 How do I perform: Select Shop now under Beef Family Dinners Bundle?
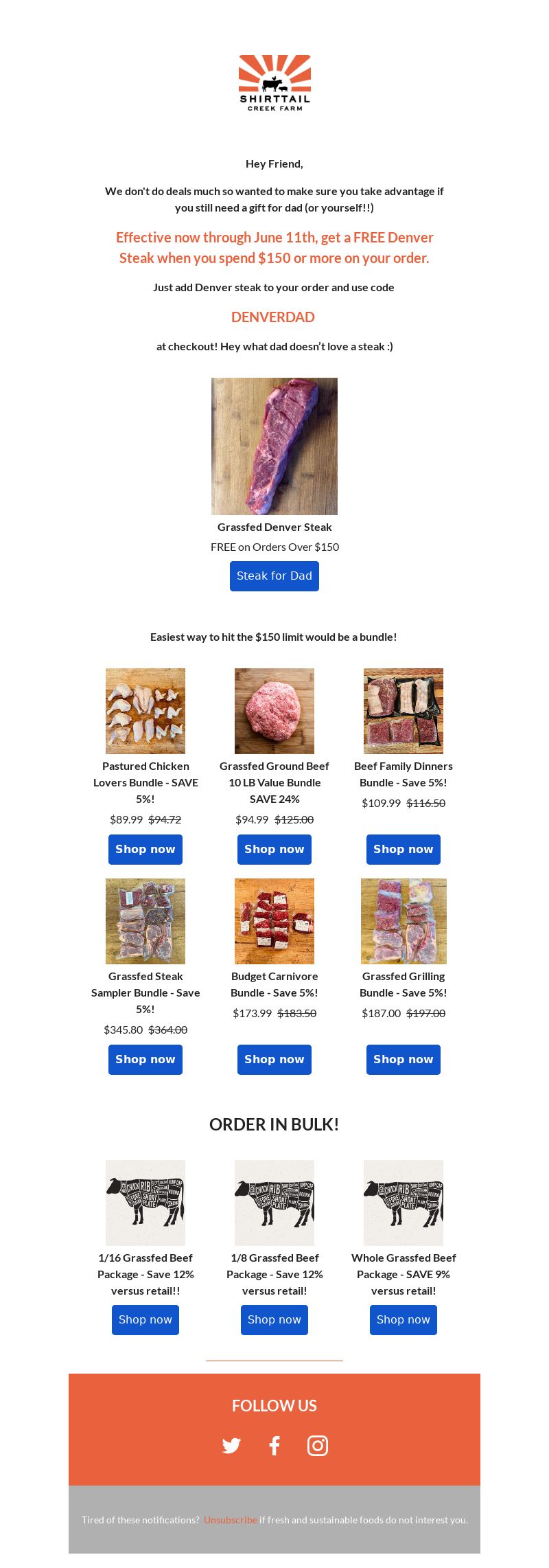point(404,850)
